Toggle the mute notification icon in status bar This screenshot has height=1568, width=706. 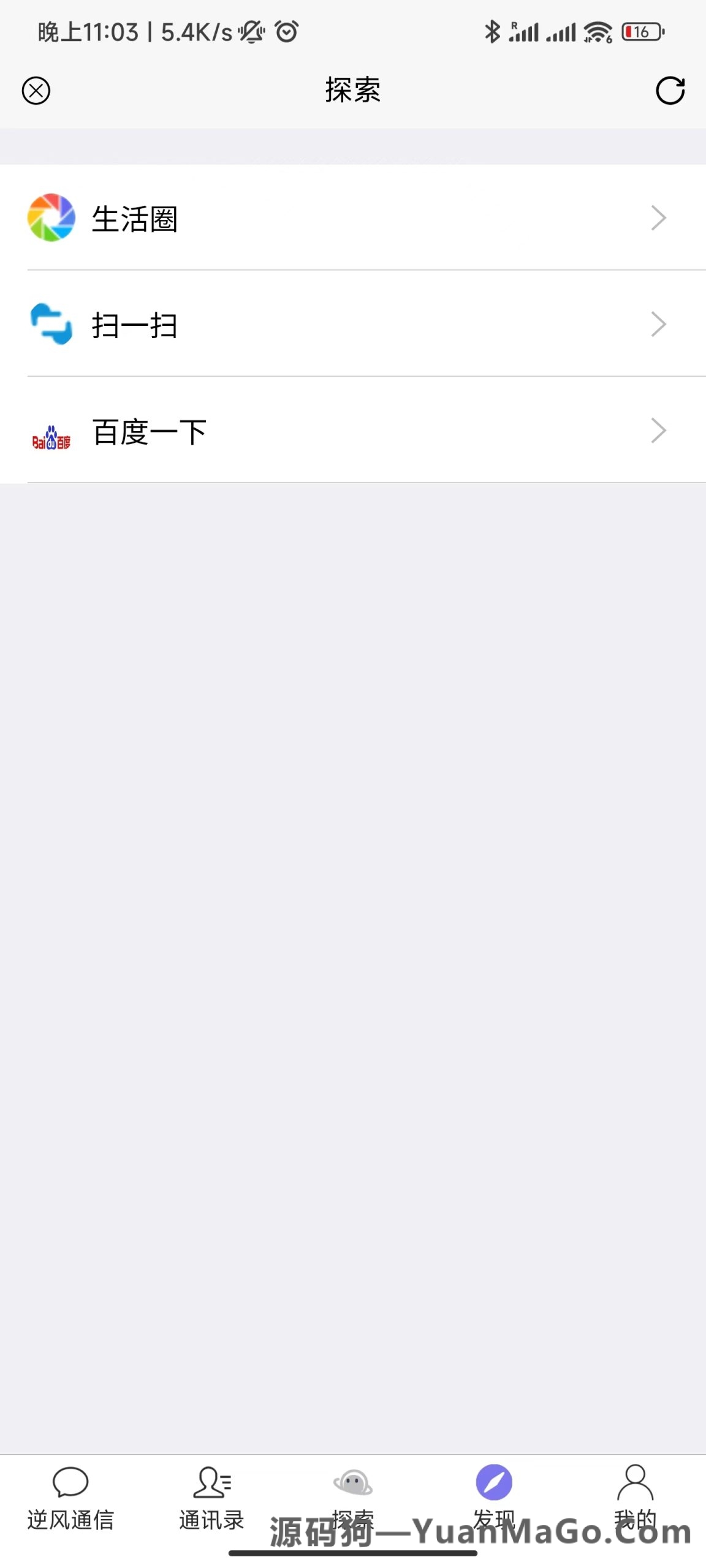pos(252,33)
